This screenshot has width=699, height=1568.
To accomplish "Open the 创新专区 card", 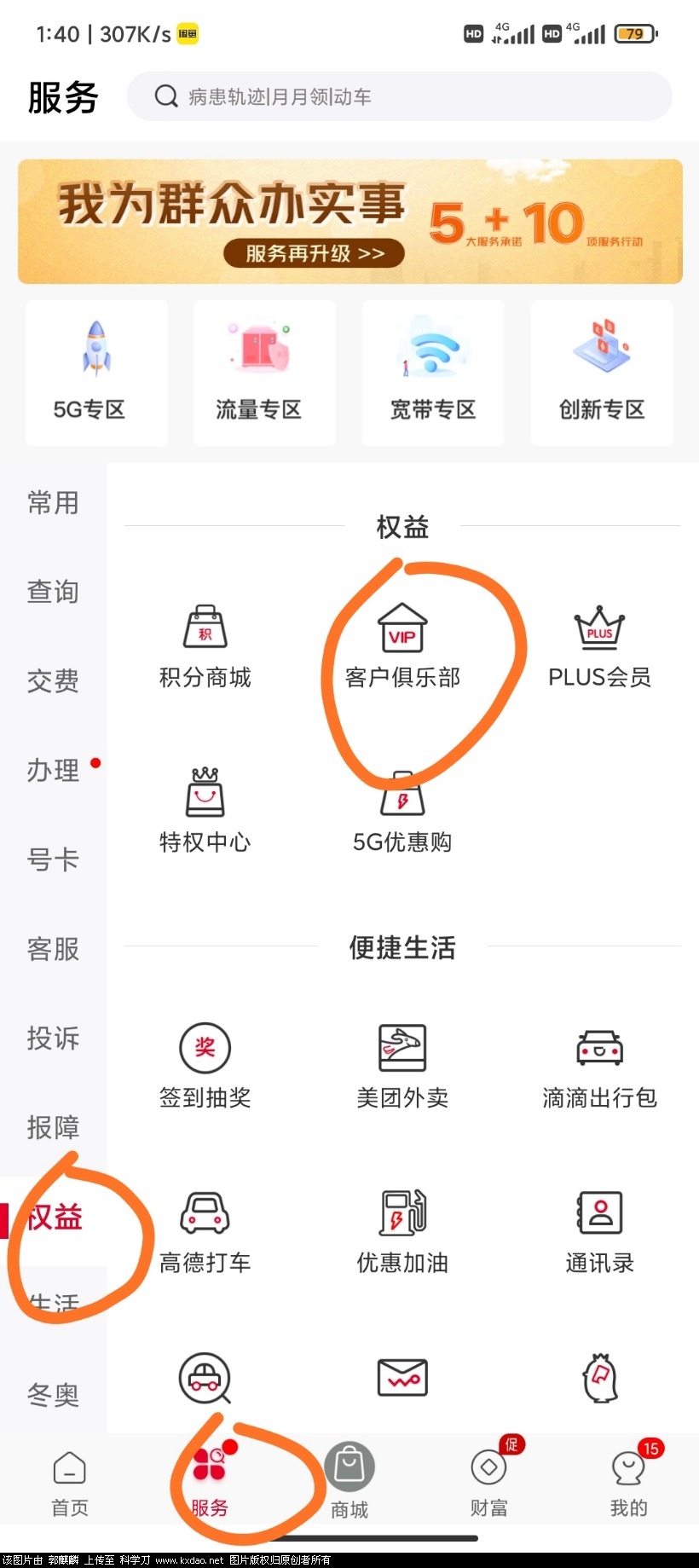I will pos(602,373).
